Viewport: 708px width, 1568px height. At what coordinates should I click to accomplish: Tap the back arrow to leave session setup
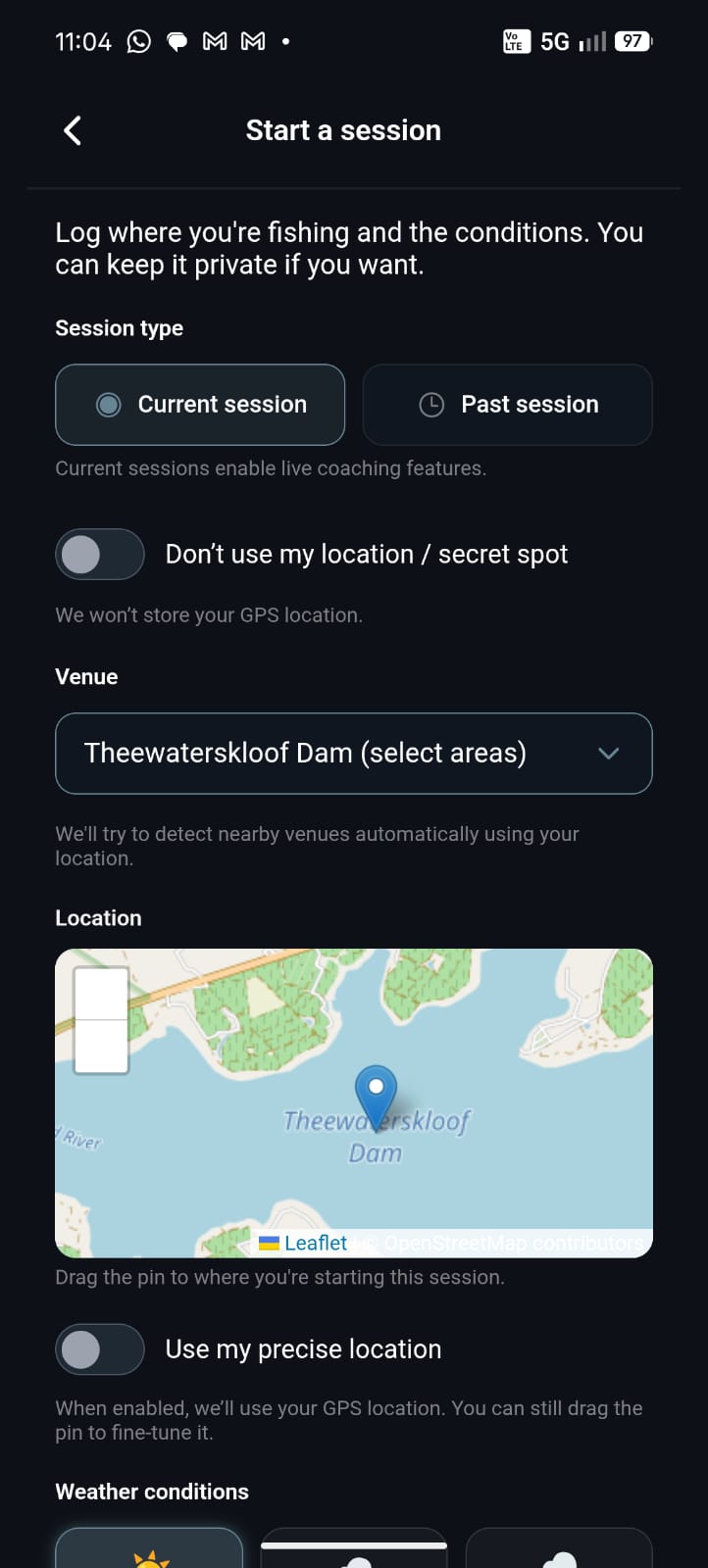click(71, 129)
